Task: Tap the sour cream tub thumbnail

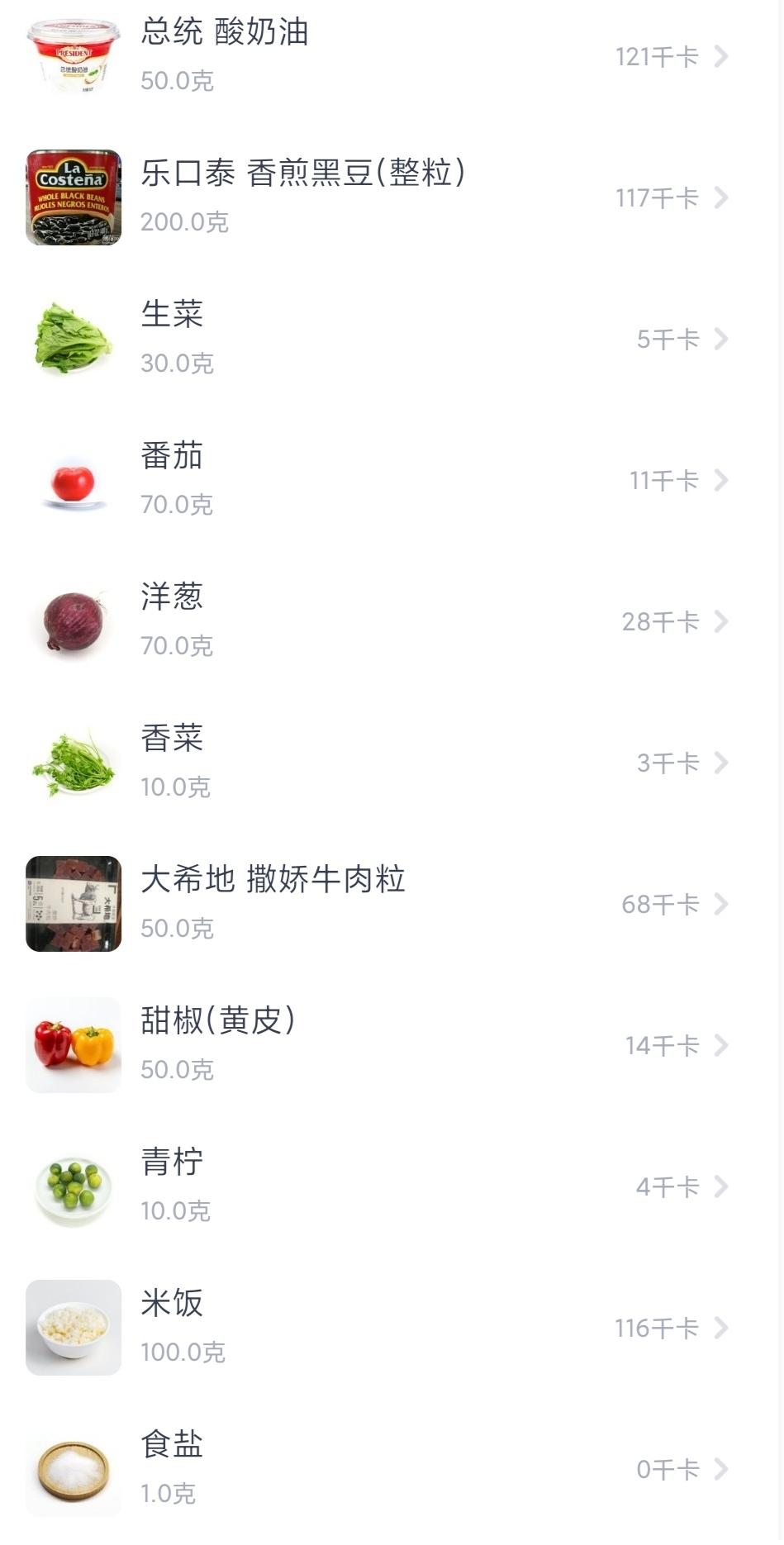Action: [73, 56]
